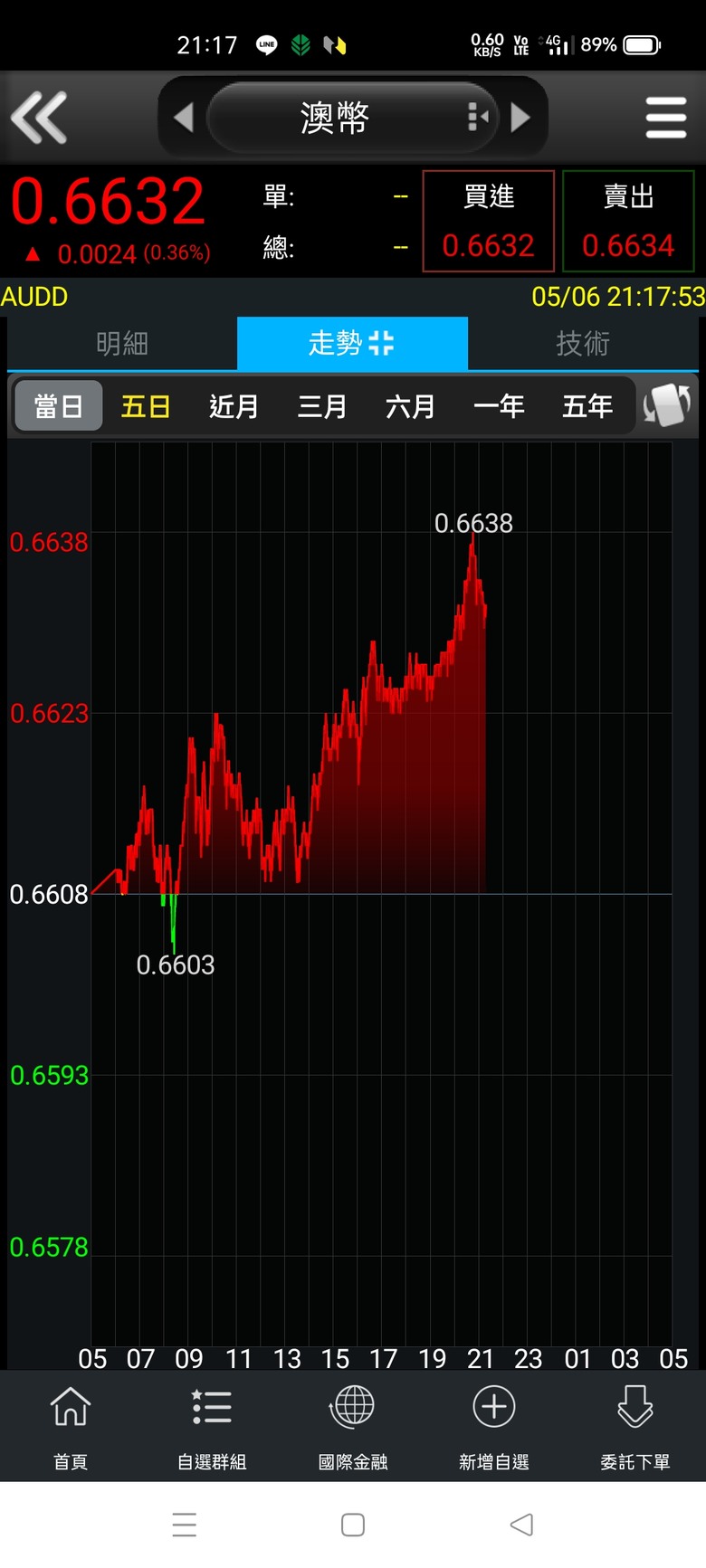
Task: Select the 三月 three-month range
Action: (323, 406)
